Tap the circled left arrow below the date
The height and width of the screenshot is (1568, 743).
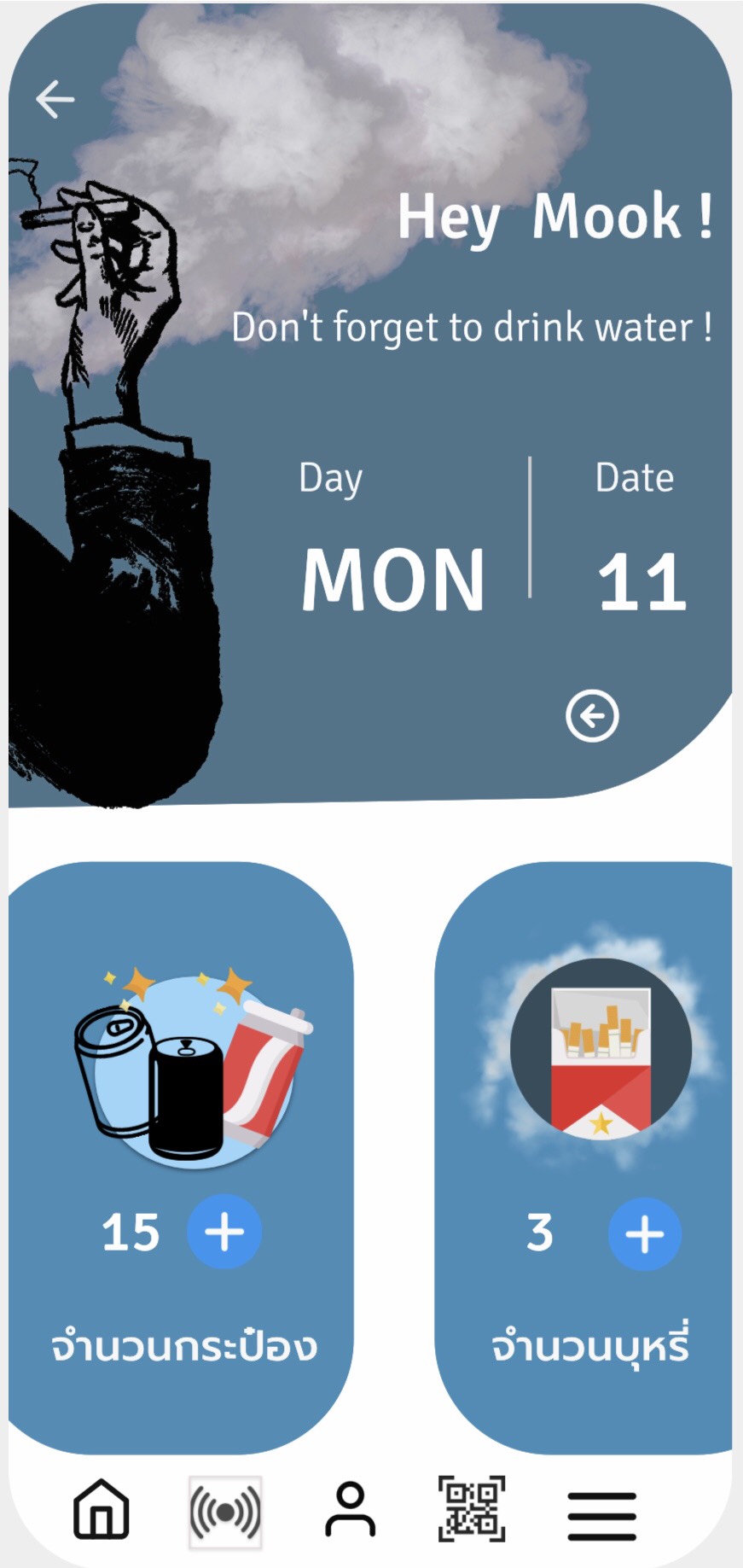click(592, 715)
